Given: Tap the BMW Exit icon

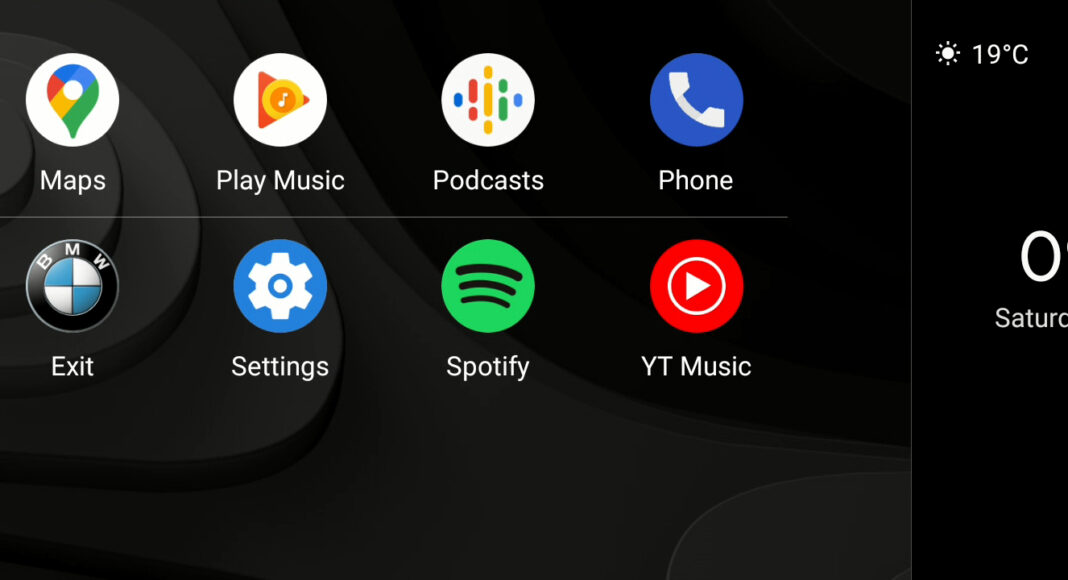Looking at the screenshot, I should 72,286.
